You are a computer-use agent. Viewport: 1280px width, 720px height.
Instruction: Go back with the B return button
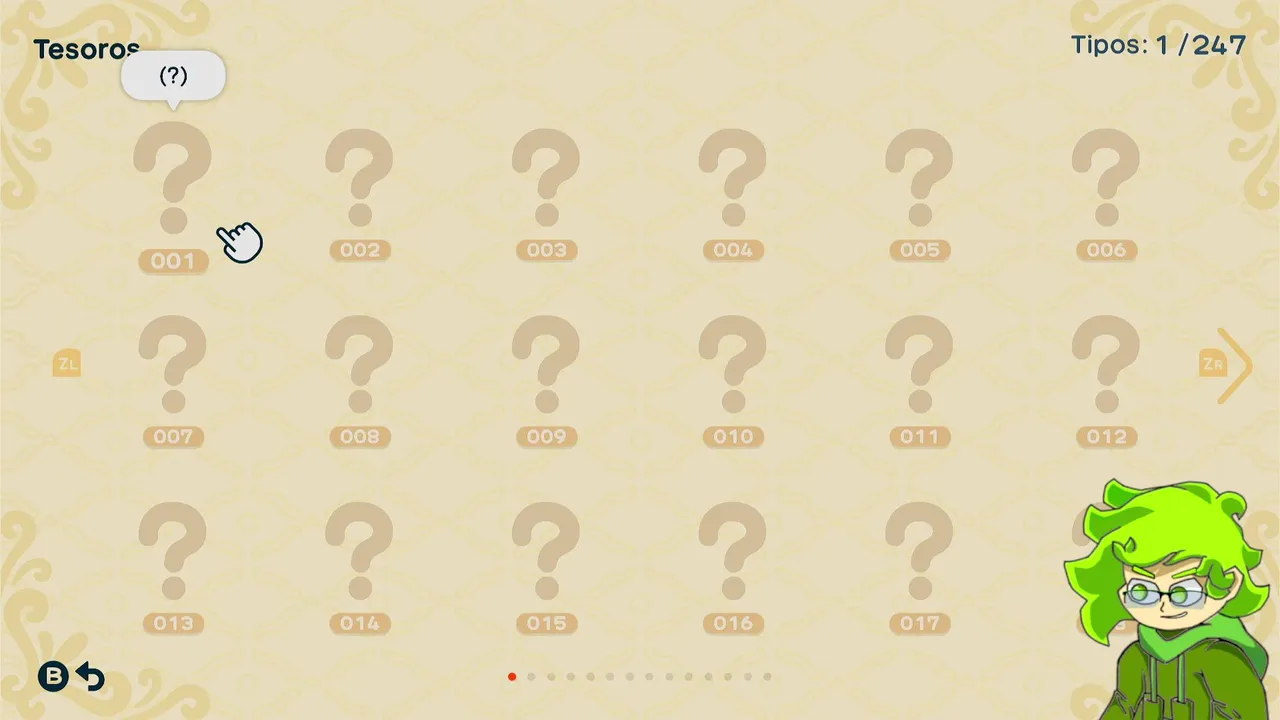[x=72, y=677]
